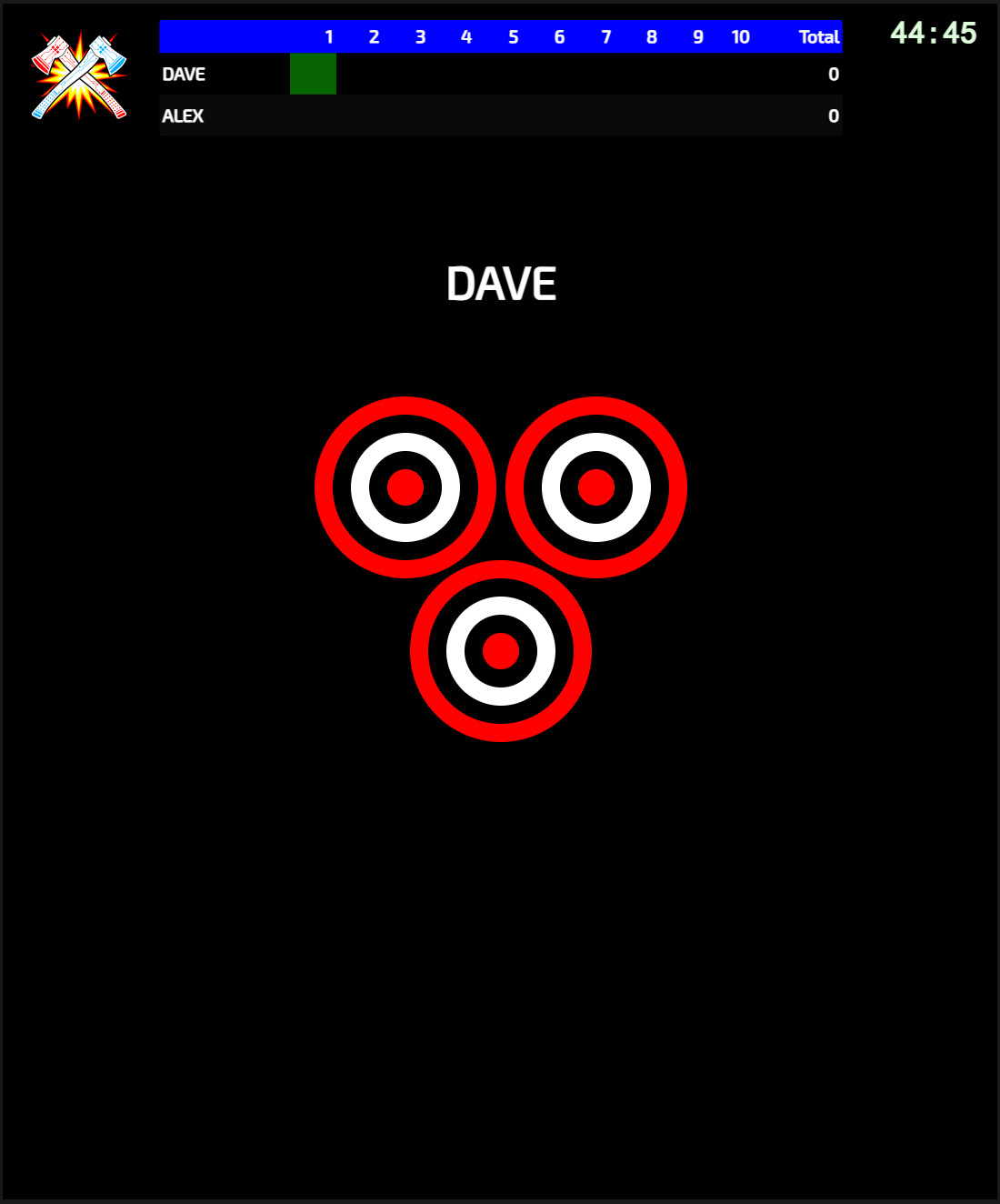
Task: Tap the bottom center bullseye target
Action: tap(501, 651)
